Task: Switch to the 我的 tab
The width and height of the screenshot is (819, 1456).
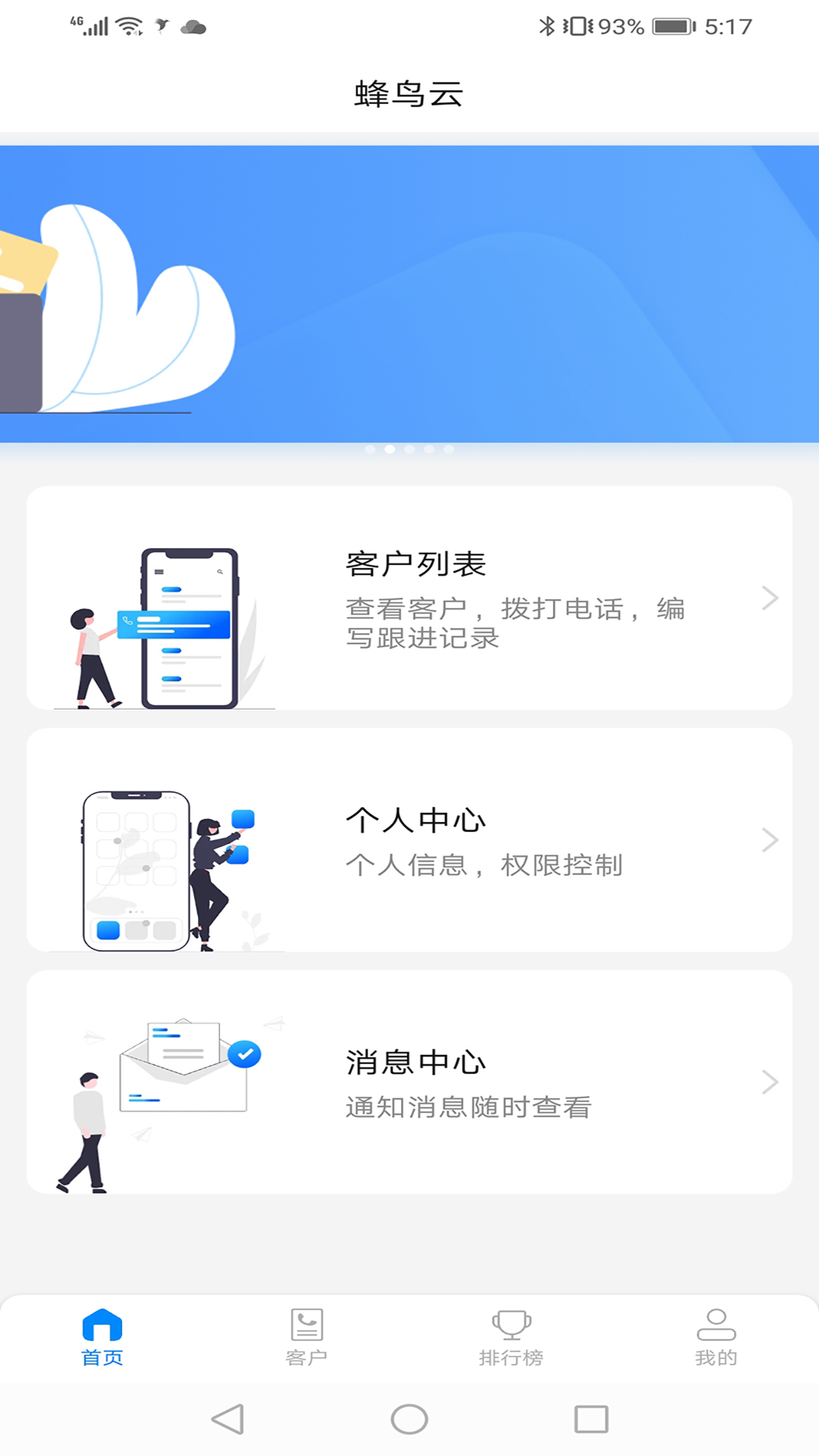Action: click(x=716, y=1338)
